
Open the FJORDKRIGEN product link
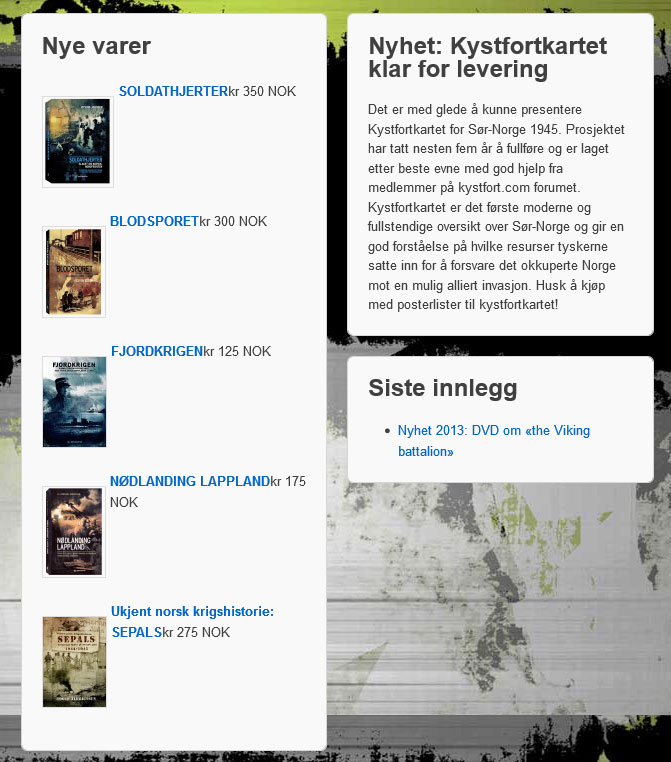156,351
